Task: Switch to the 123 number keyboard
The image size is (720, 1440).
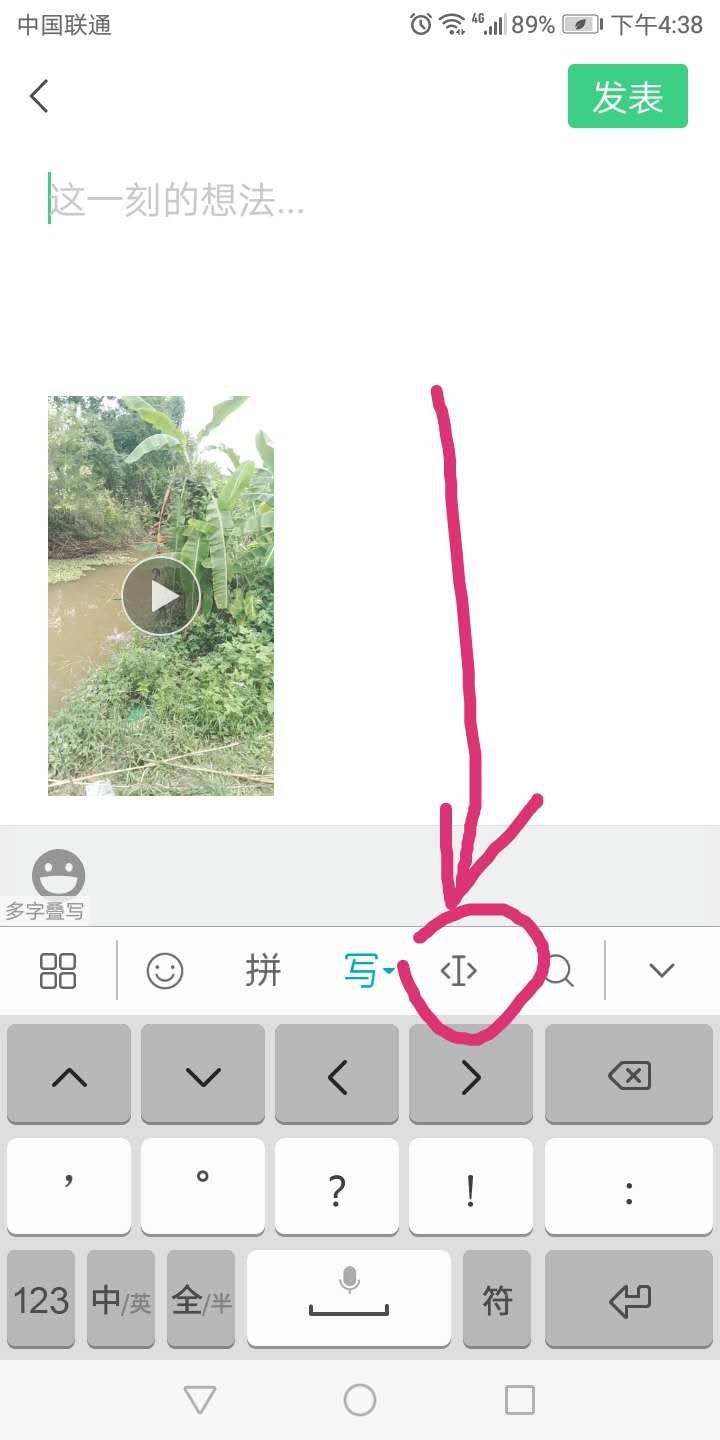Action: coord(41,1300)
